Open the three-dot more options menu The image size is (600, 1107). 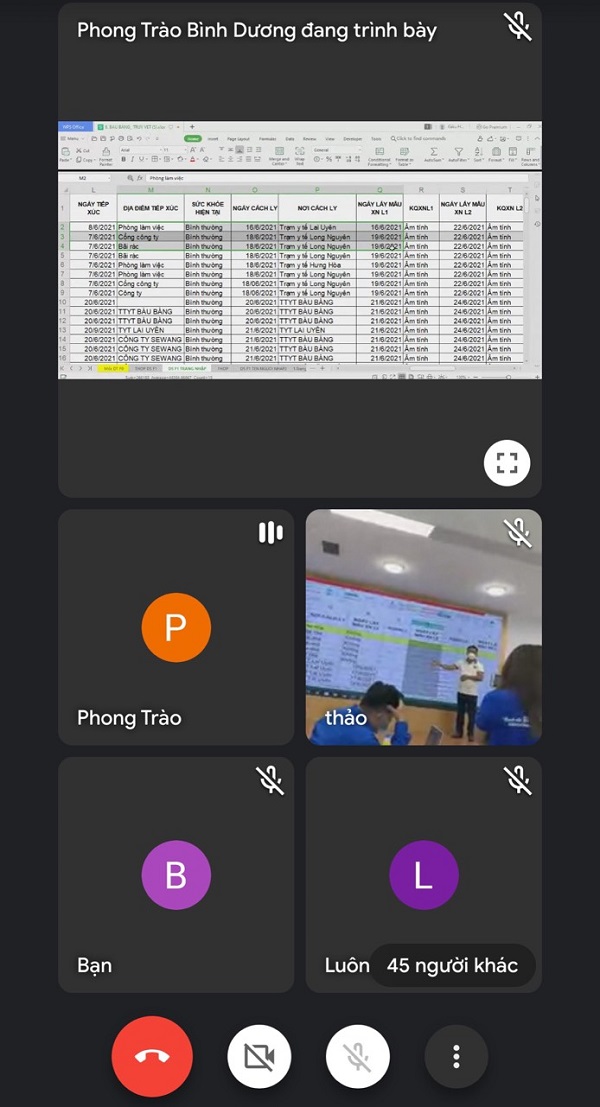click(x=456, y=1056)
